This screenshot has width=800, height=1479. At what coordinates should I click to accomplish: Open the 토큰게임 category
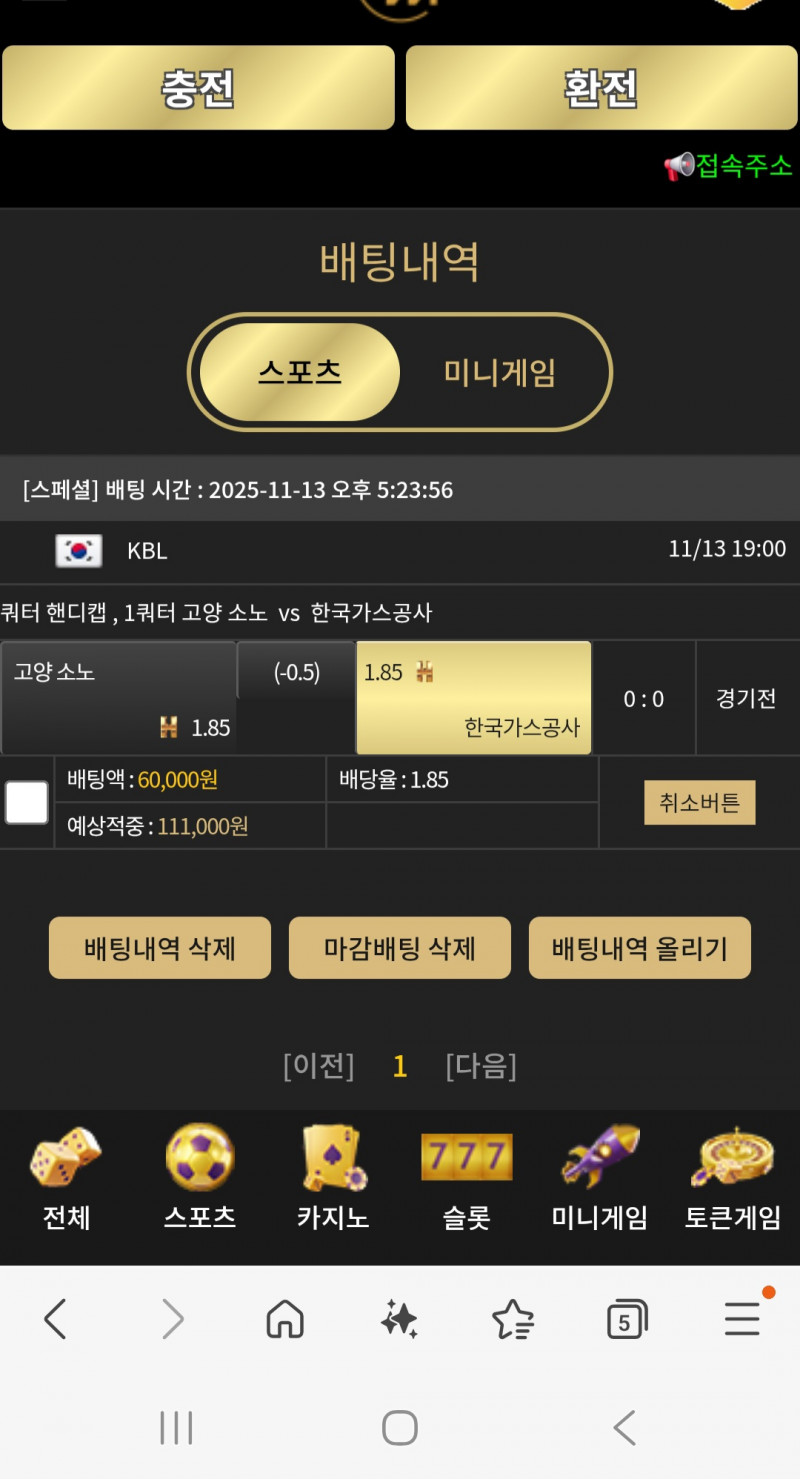(x=733, y=1180)
